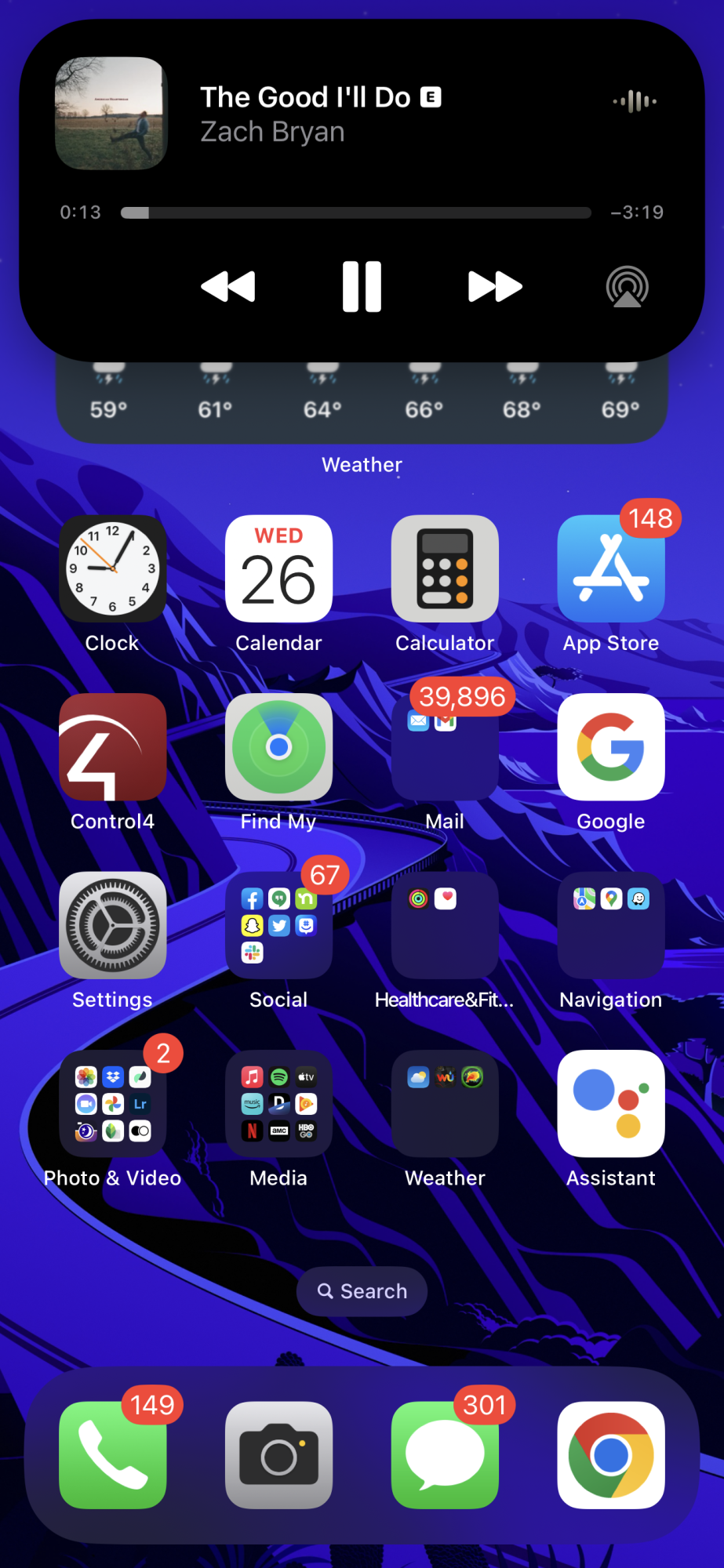724x1568 pixels.
Task: Tap the Search pill above the dock
Action: coord(362,1291)
